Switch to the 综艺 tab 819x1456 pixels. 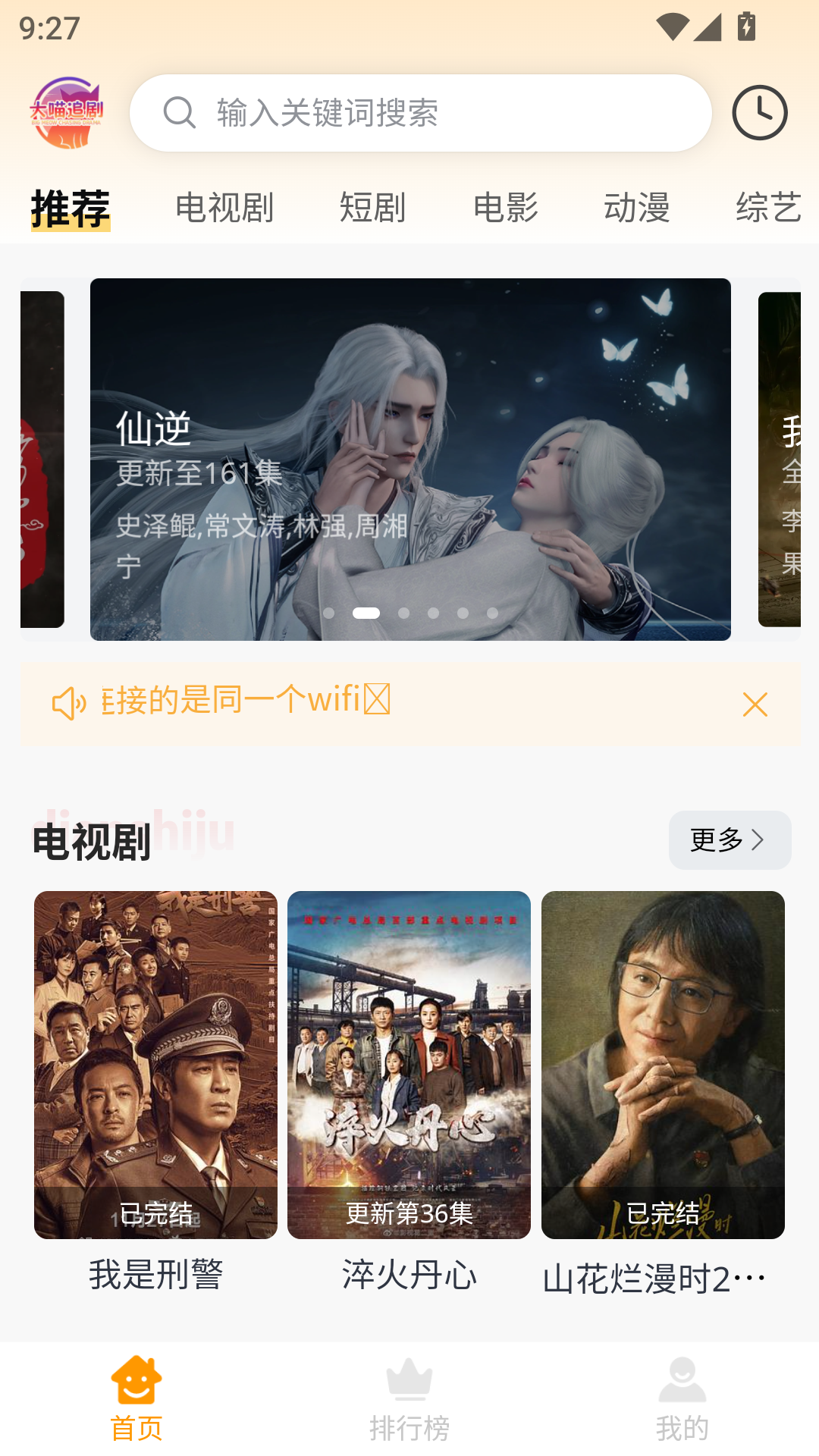click(x=769, y=208)
